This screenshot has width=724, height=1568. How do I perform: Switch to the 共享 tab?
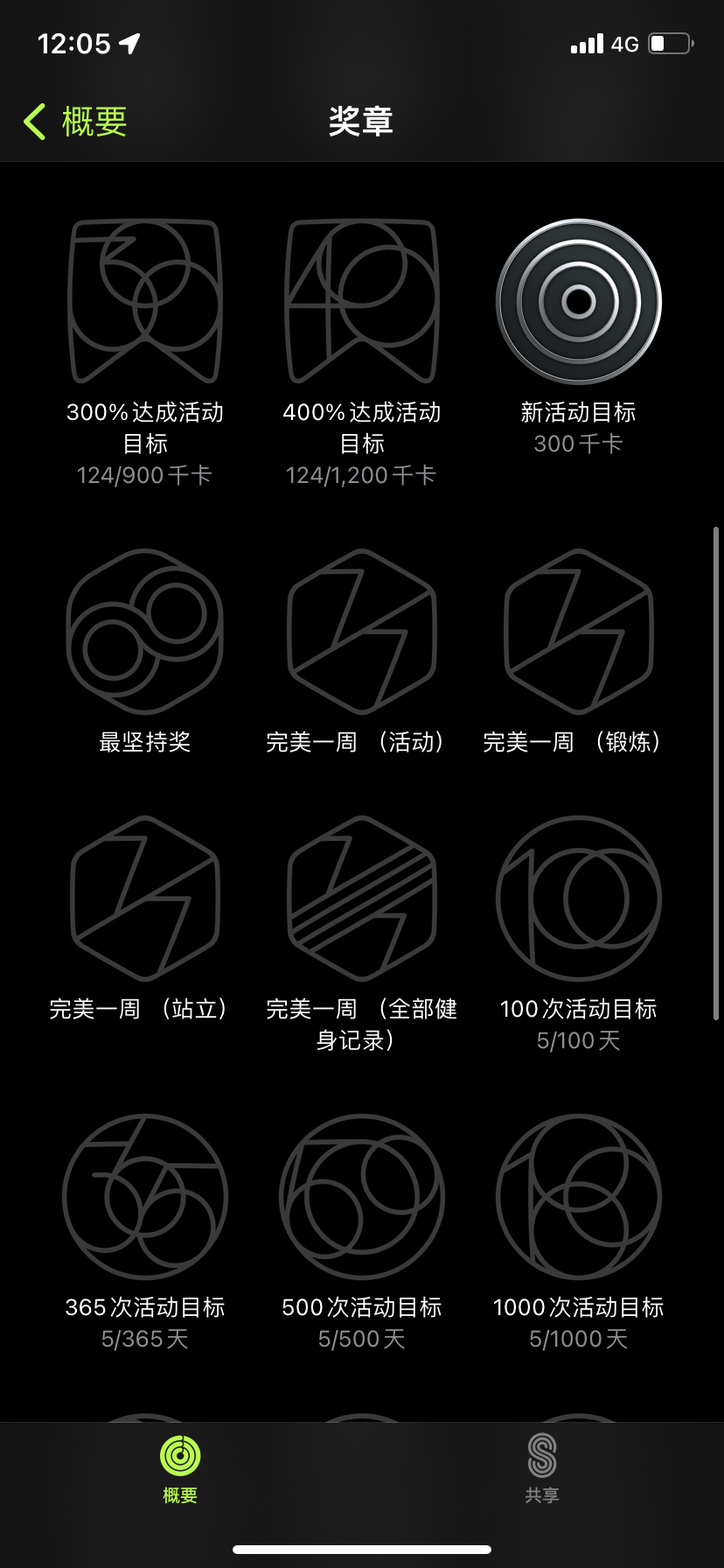[x=542, y=1469]
